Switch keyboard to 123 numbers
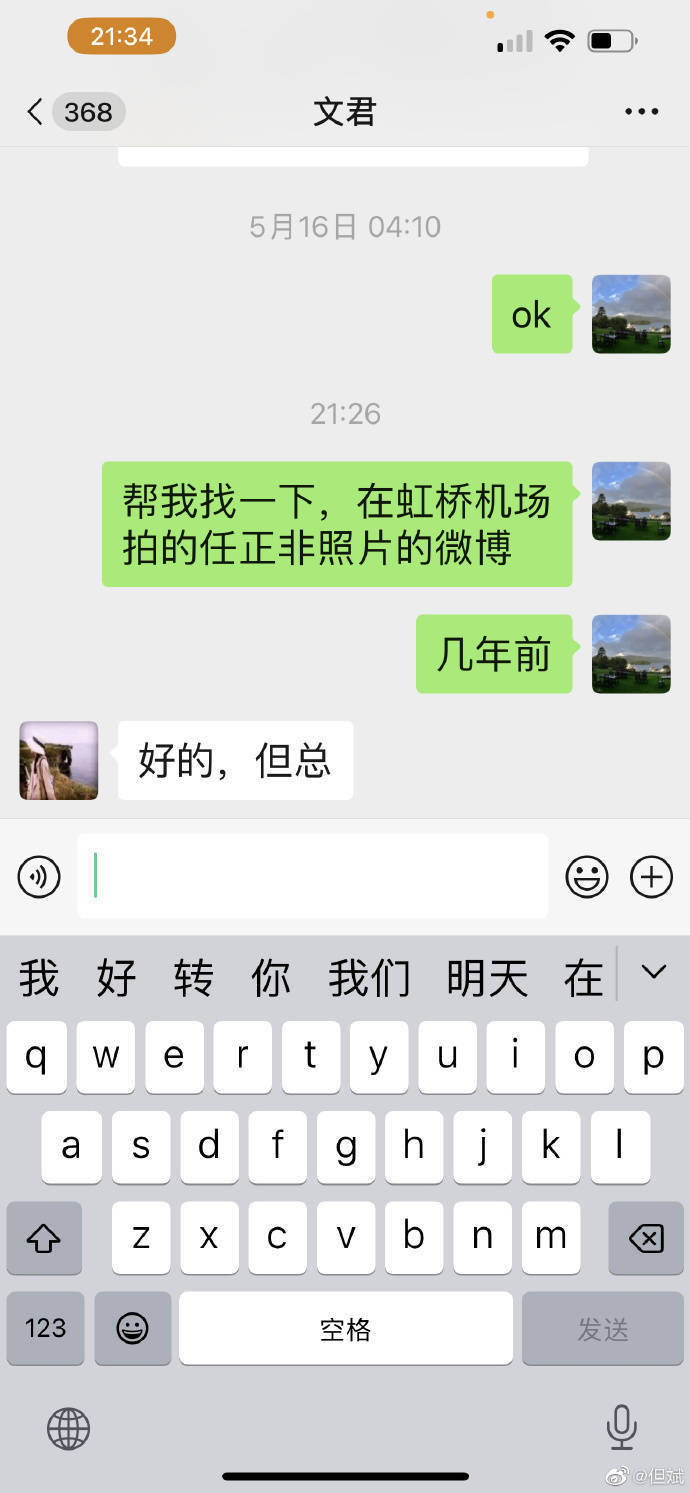690x1493 pixels. tap(45, 1328)
